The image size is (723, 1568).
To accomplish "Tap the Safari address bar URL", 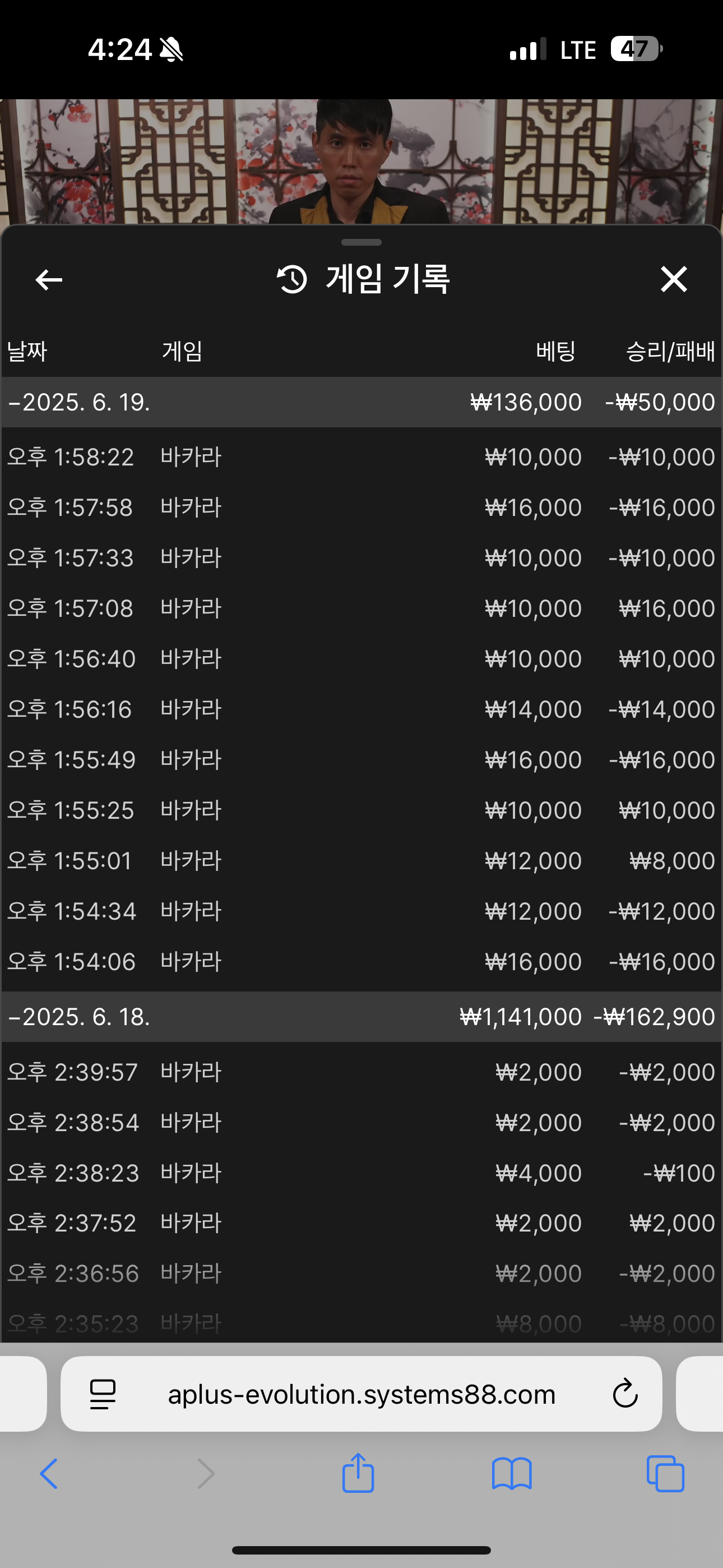I will click(361, 1394).
